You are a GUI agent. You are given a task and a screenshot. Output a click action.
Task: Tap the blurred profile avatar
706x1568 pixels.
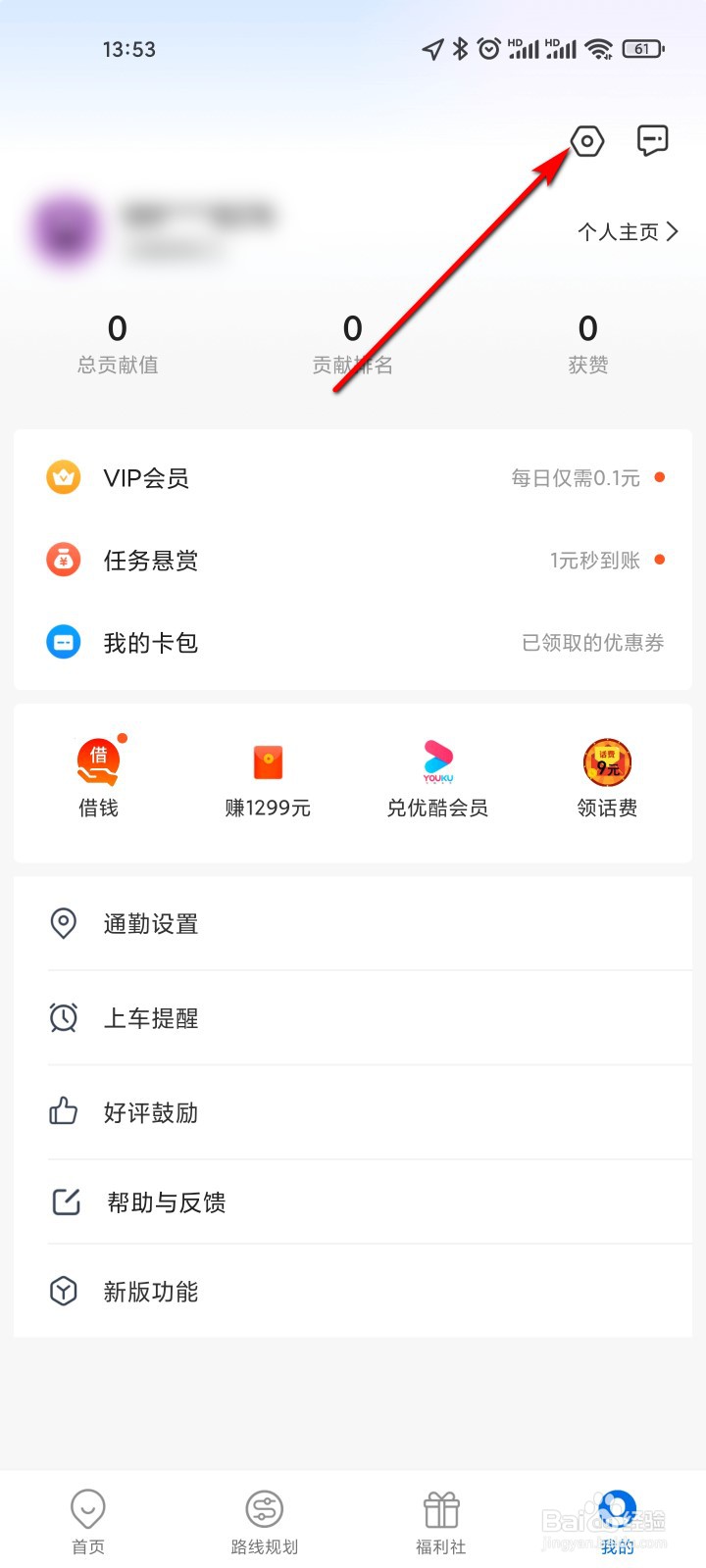[67, 231]
